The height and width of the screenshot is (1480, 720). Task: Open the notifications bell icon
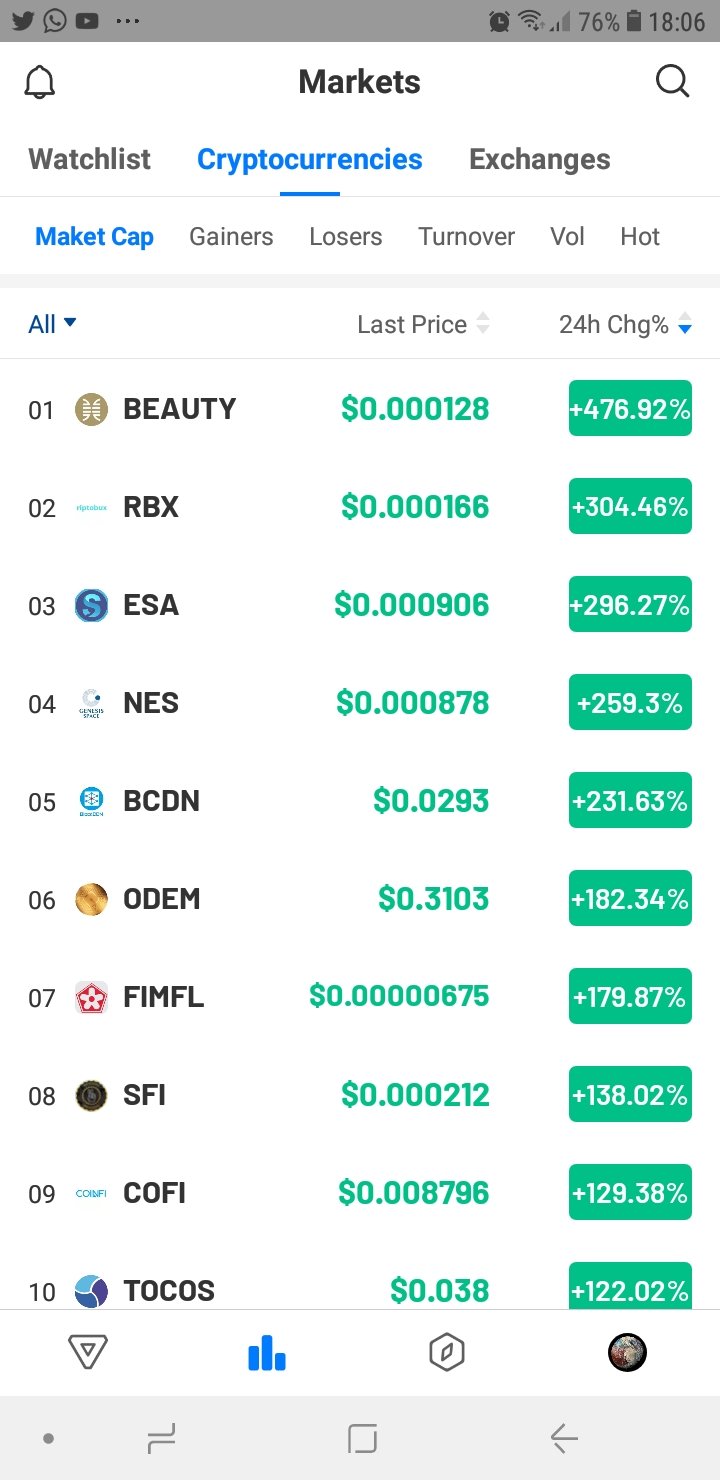coord(39,81)
